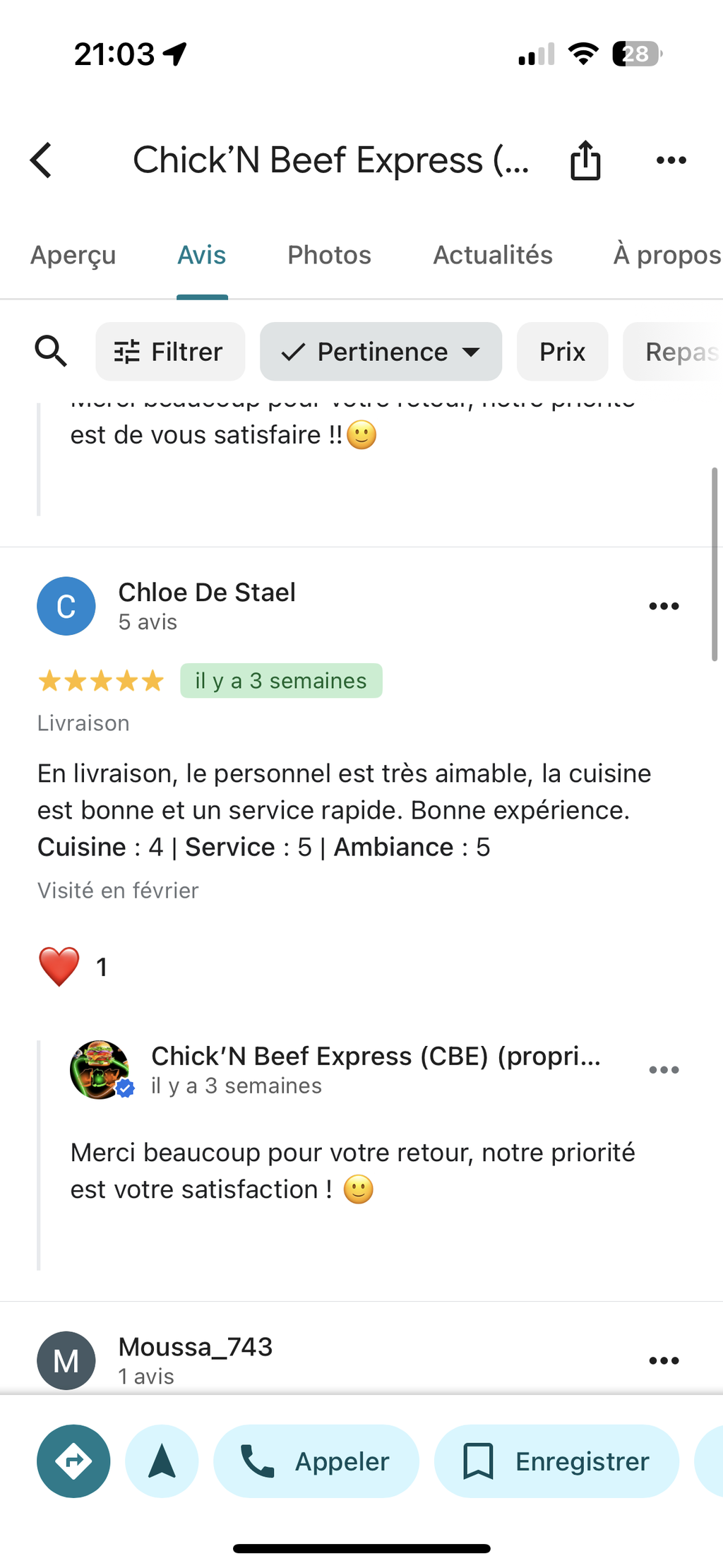
Task: Open options for Moussa_743's review
Action: point(664,1360)
